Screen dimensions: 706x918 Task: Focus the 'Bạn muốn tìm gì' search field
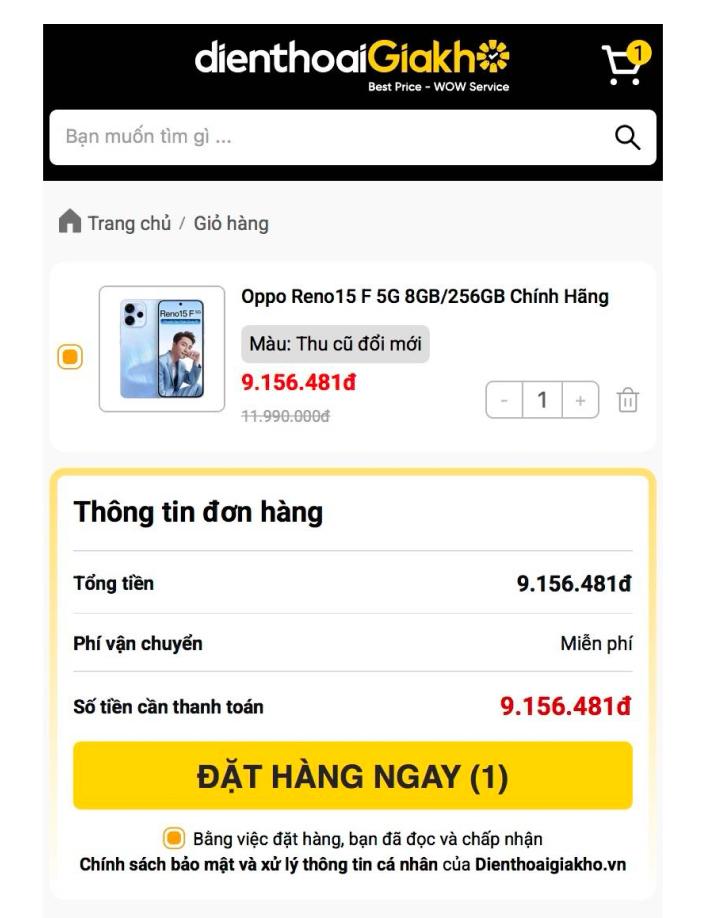pyautogui.click(x=320, y=137)
